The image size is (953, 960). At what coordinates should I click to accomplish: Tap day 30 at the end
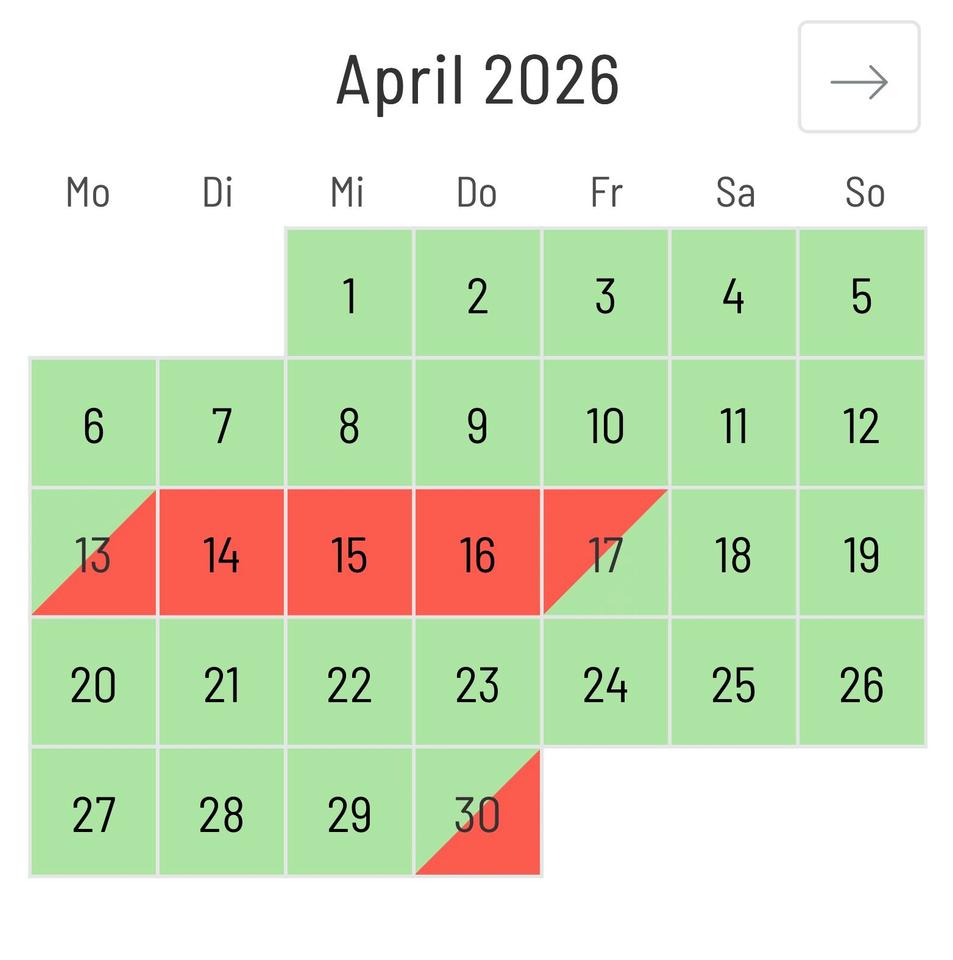click(x=477, y=813)
